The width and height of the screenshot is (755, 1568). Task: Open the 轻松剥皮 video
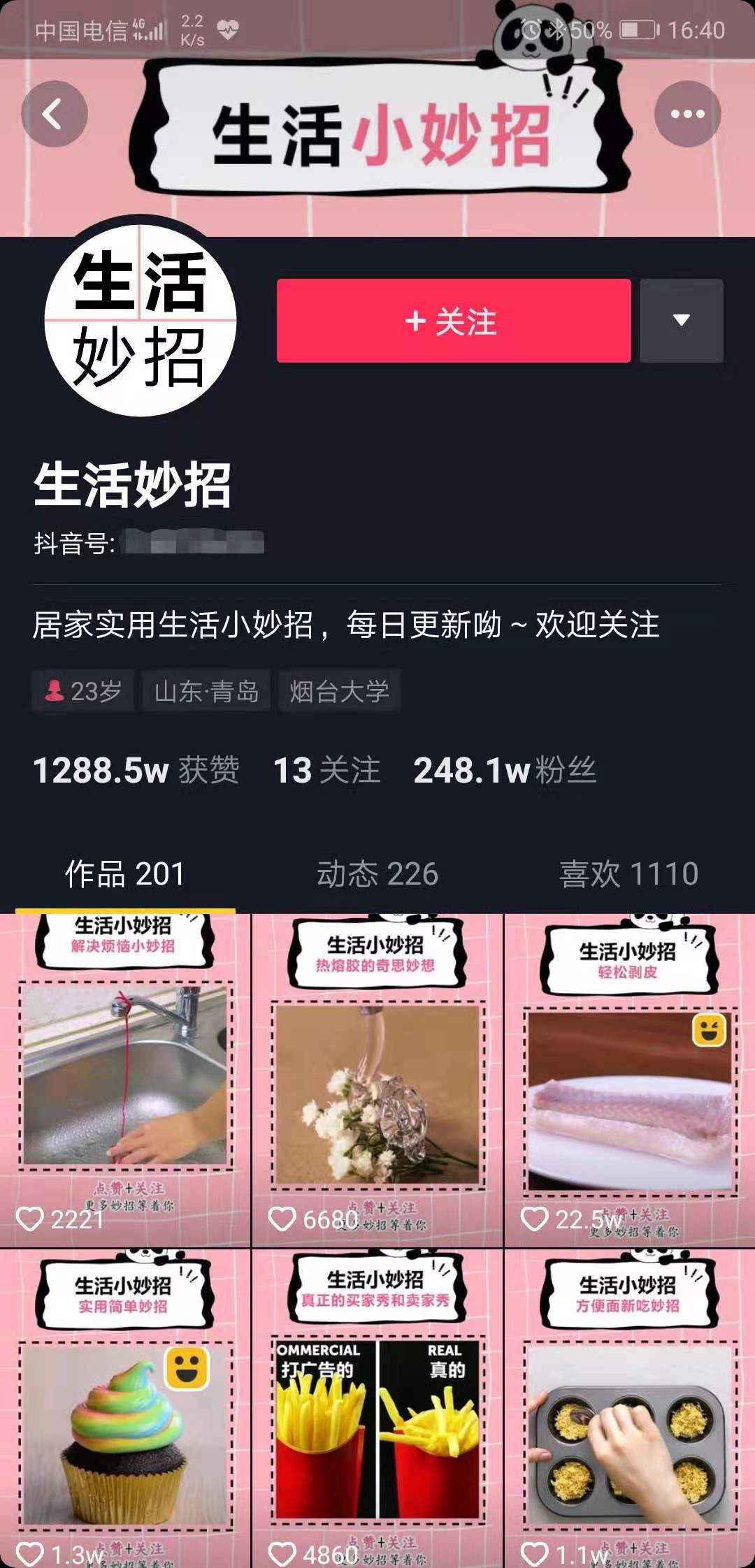(629, 1080)
